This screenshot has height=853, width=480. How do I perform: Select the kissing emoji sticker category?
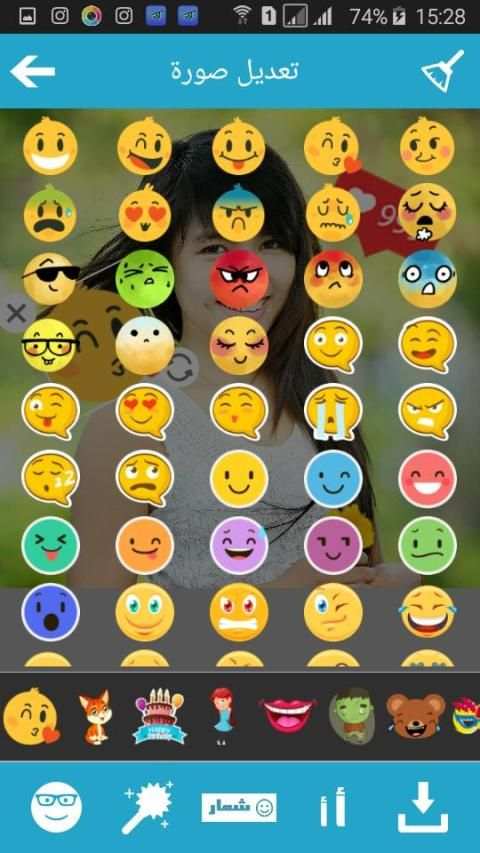[x=31, y=716]
